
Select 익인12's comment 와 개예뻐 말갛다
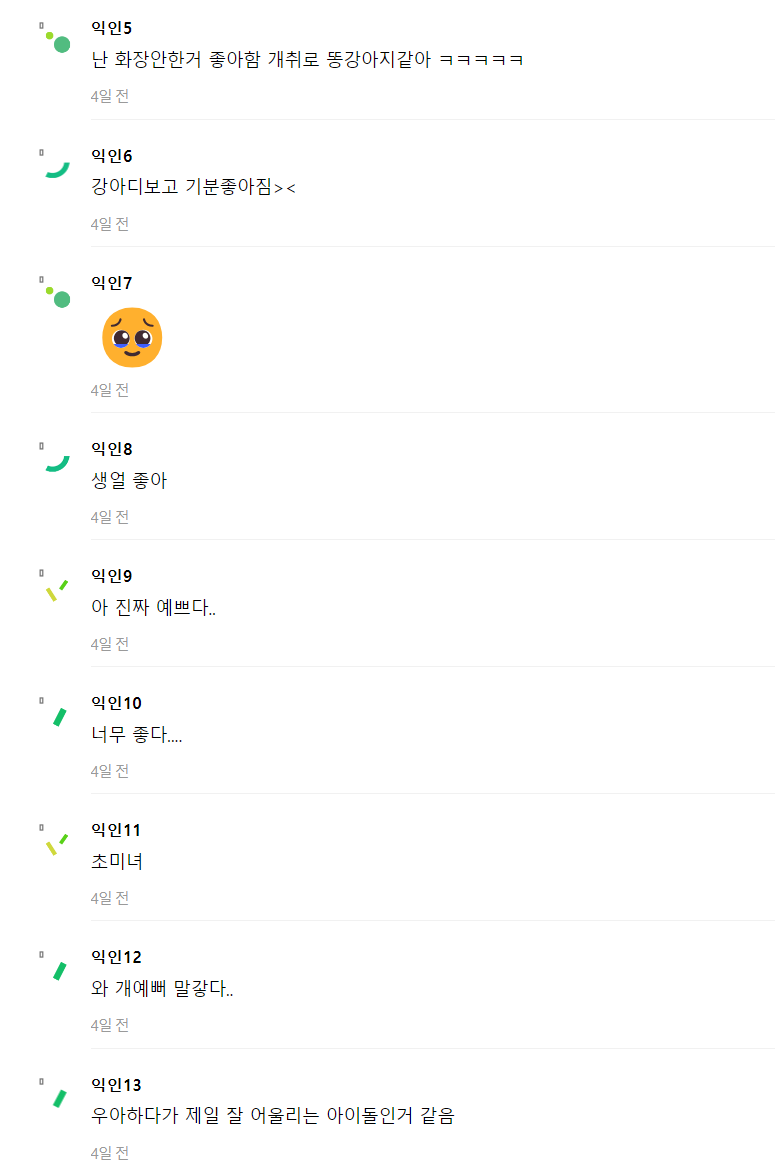point(162,989)
